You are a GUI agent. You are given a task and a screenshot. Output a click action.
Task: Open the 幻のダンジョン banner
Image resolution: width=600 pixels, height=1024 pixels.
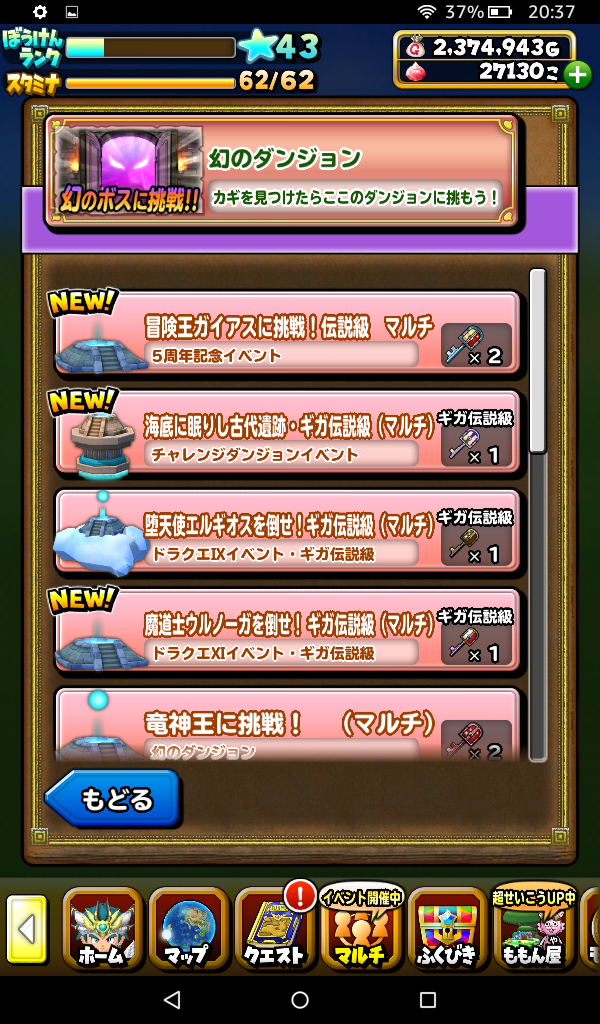(284, 170)
